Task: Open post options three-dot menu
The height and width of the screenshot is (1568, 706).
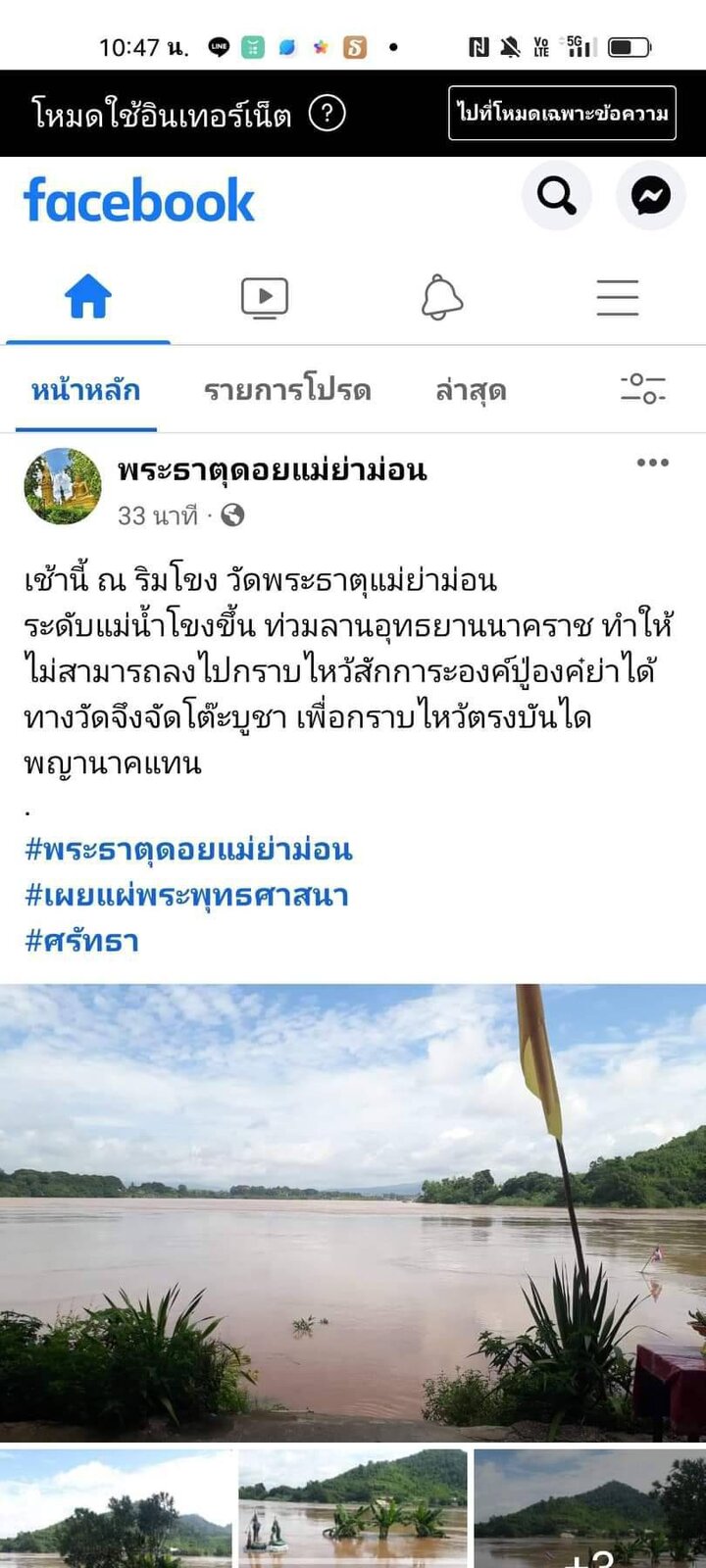Action: point(652,463)
